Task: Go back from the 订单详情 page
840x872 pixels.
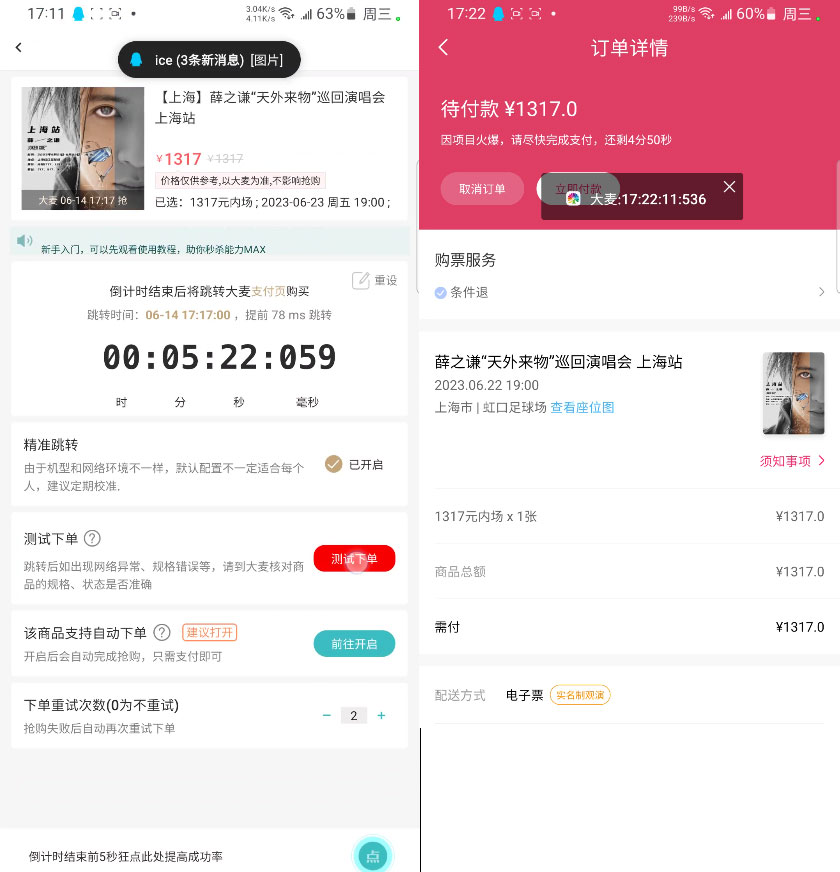Action: tap(444, 47)
